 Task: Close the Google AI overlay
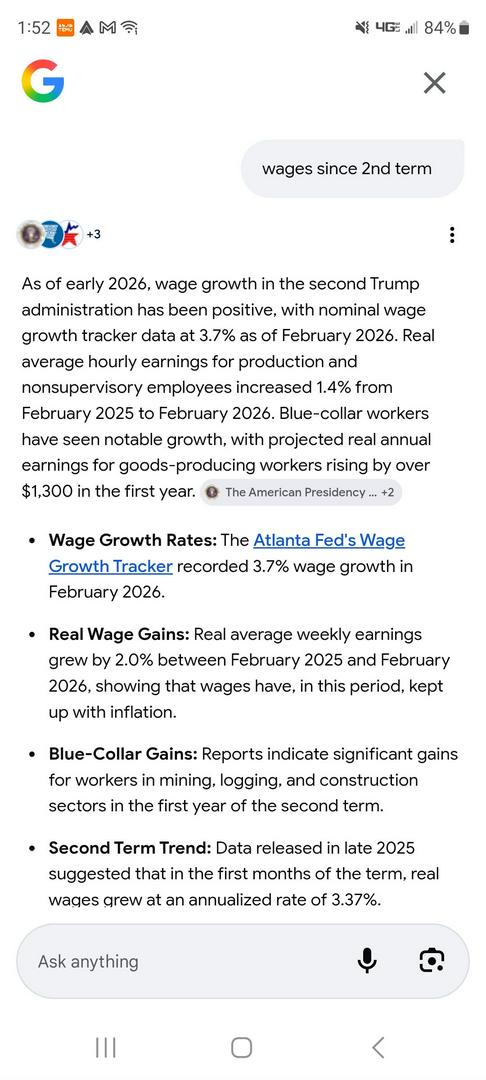pos(434,83)
